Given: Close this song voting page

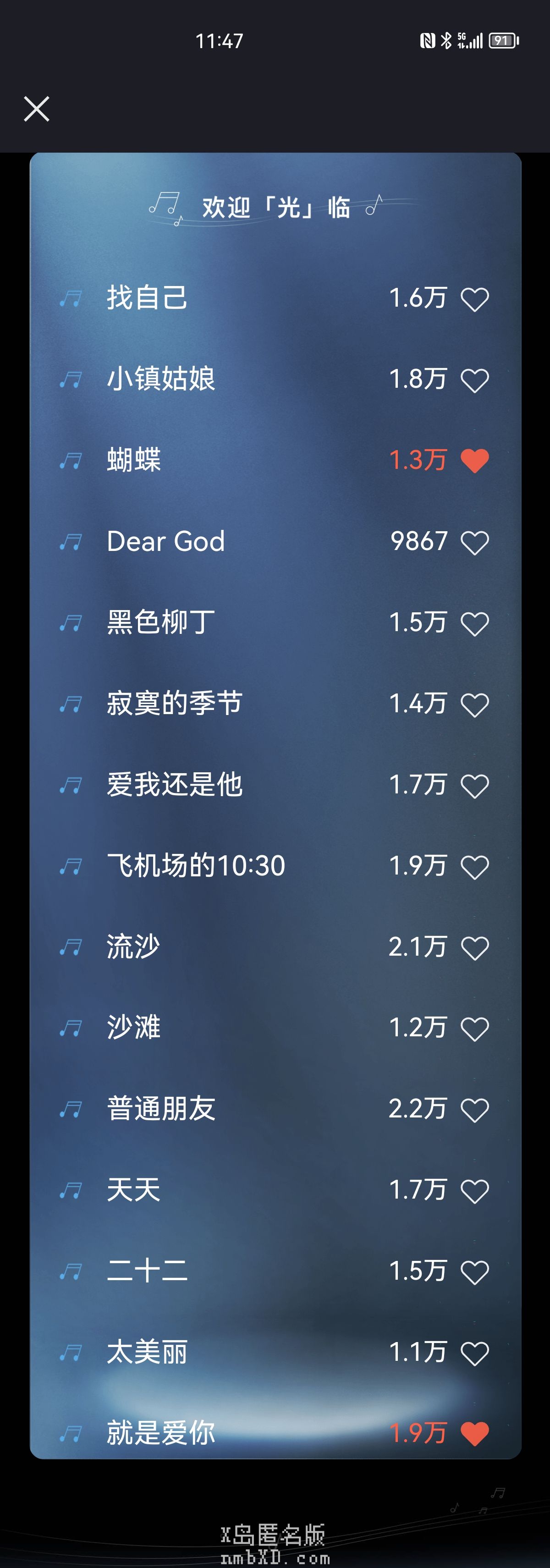Looking at the screenshot, I should click(37, 109).
